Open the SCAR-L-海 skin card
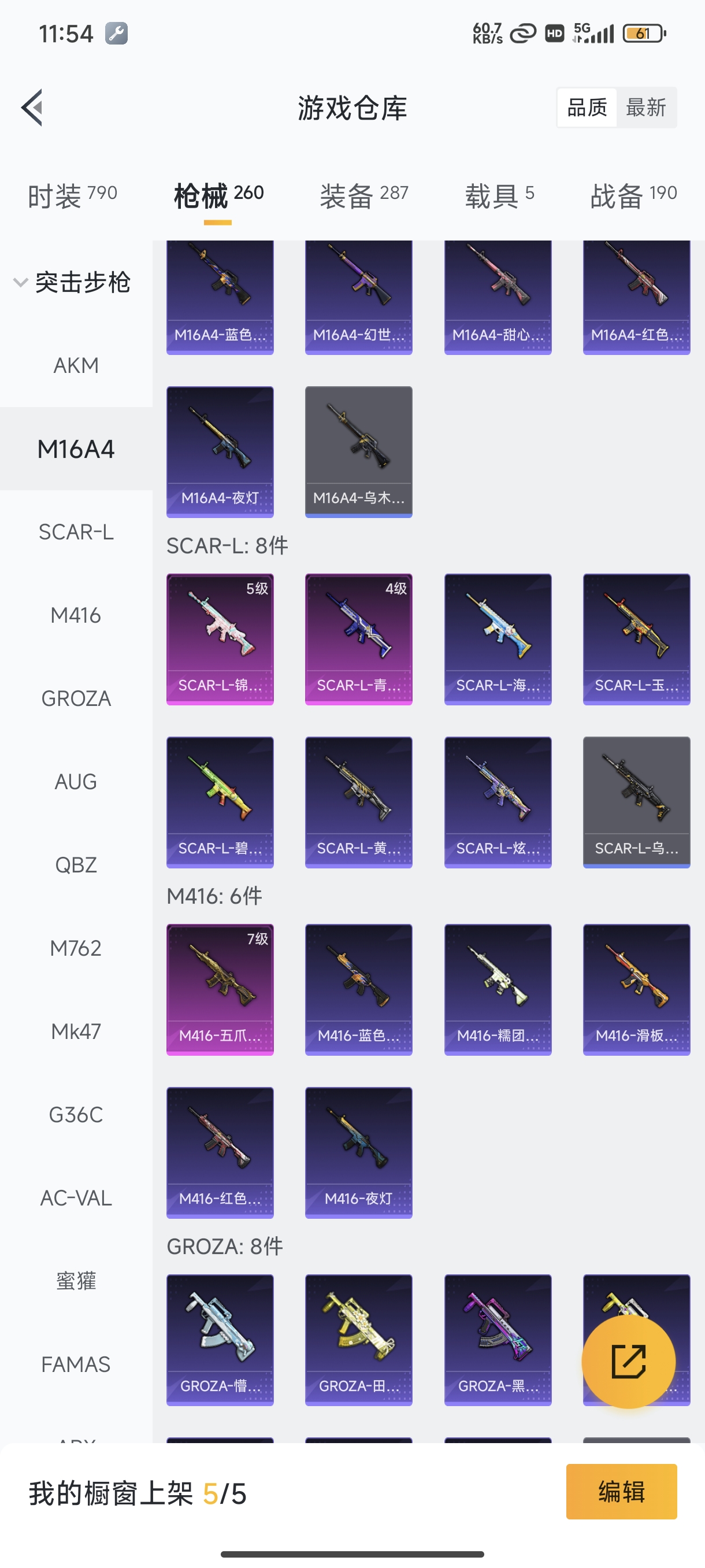This screenshot has width=705, height=1568. 498,639
